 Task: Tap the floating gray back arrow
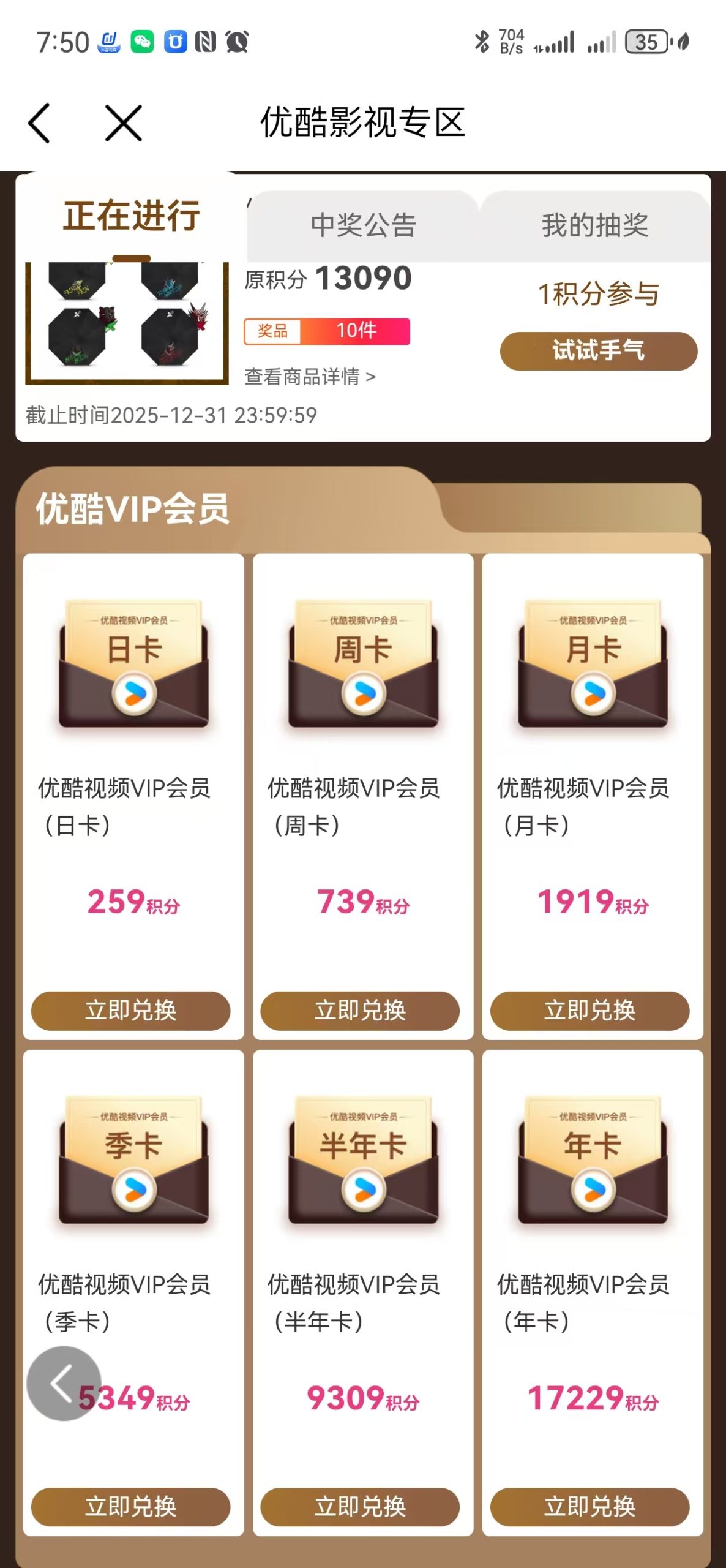coord(64,1383)
